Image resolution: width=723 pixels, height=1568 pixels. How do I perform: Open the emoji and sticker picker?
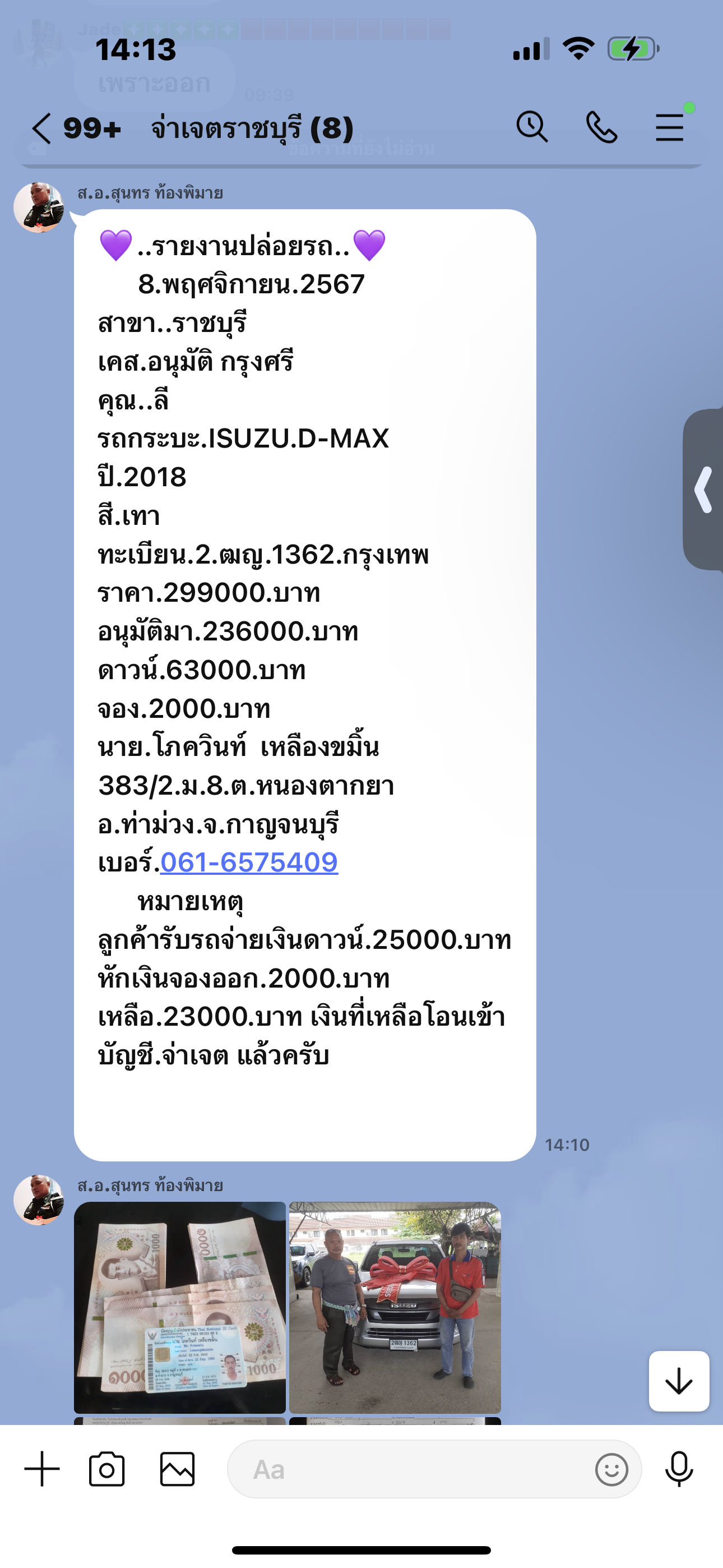611,1469
